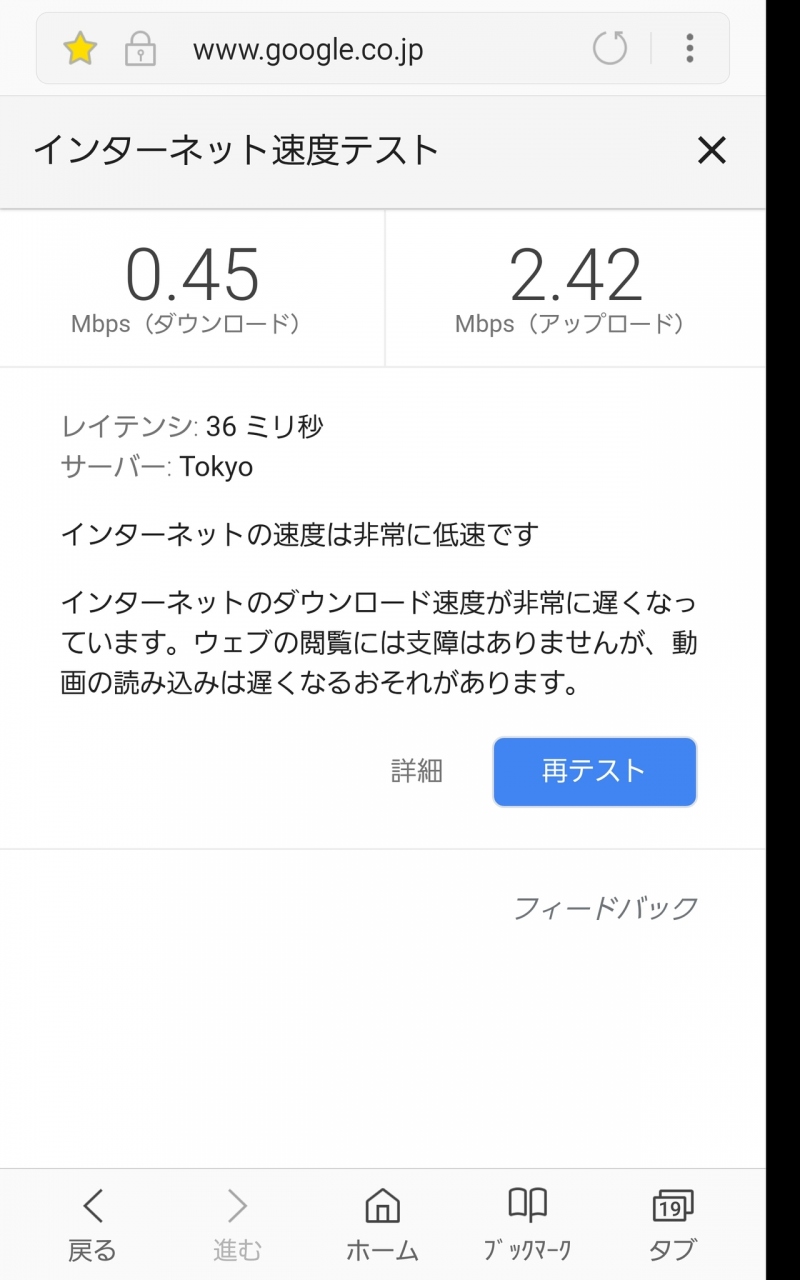Tap the bookmark star icon
Viewport: 800px width, 1280px height.
click(x=79, y=48)
